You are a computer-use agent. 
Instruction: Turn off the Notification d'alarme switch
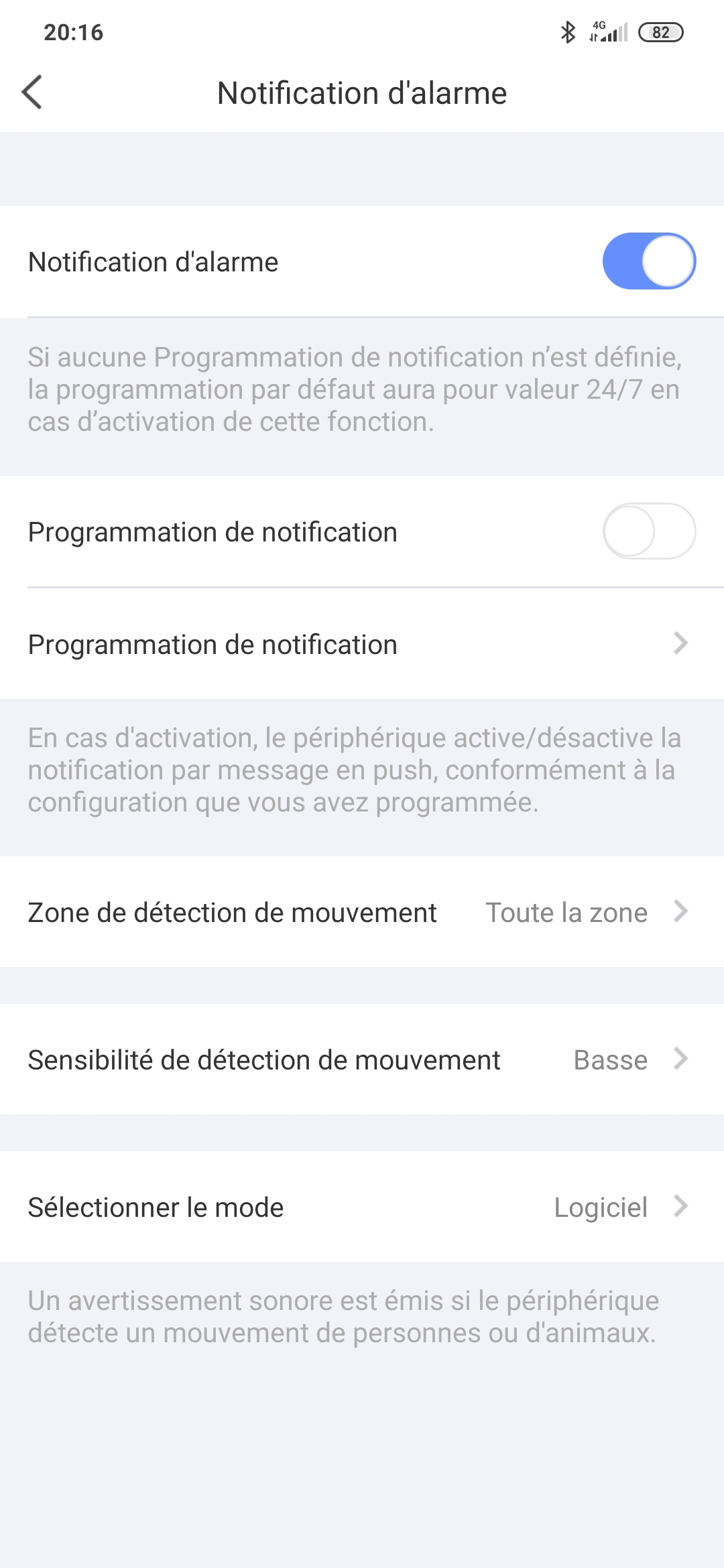(x=649, y=261)
